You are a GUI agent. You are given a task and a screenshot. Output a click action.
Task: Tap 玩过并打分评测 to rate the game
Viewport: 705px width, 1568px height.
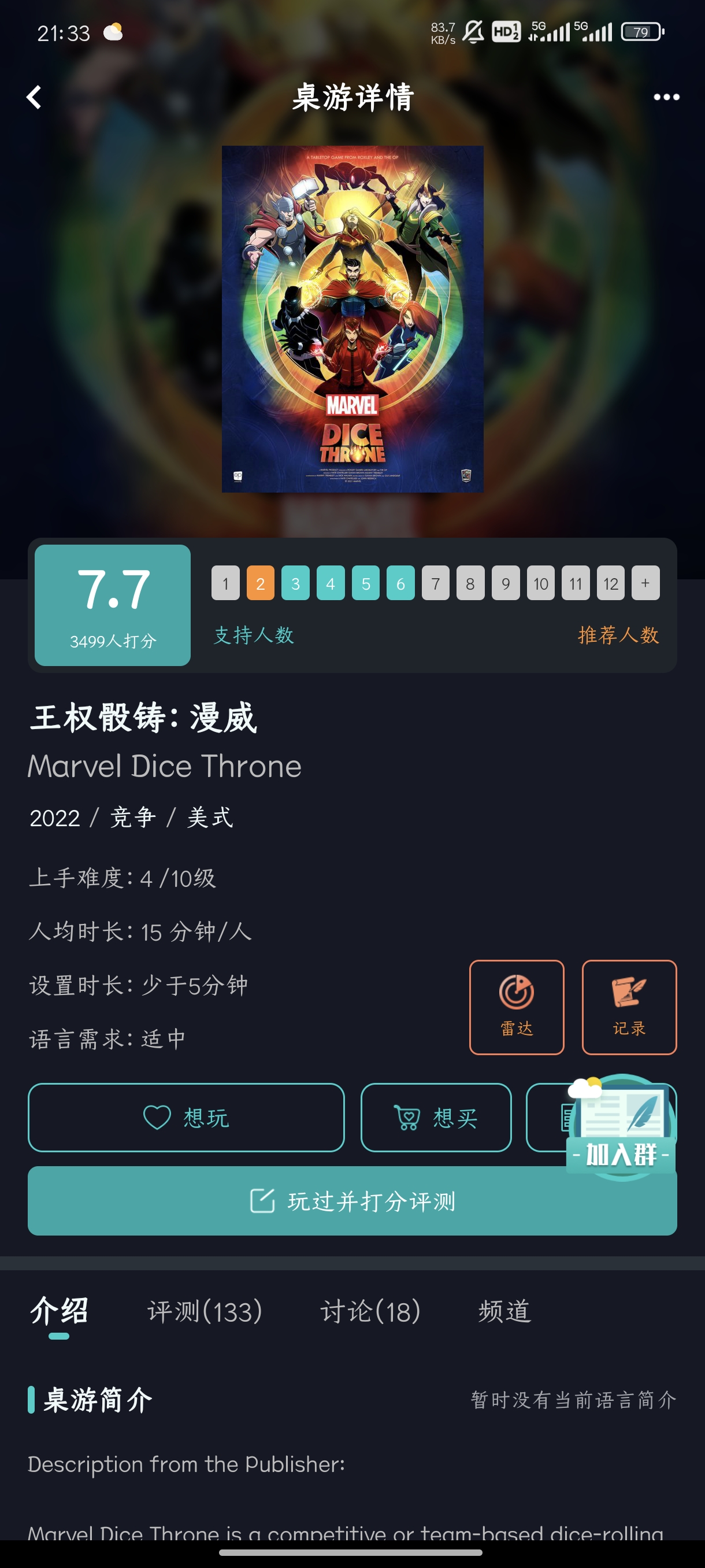point(352,1201)
